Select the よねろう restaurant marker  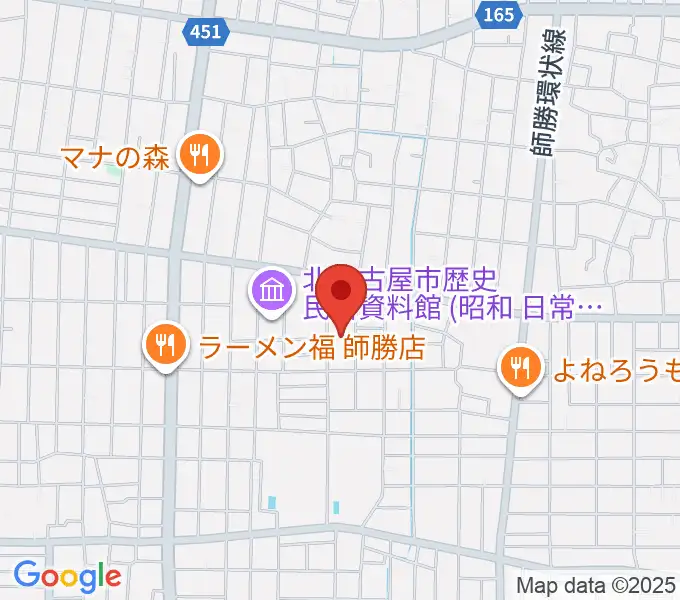[x=519, y=369]
